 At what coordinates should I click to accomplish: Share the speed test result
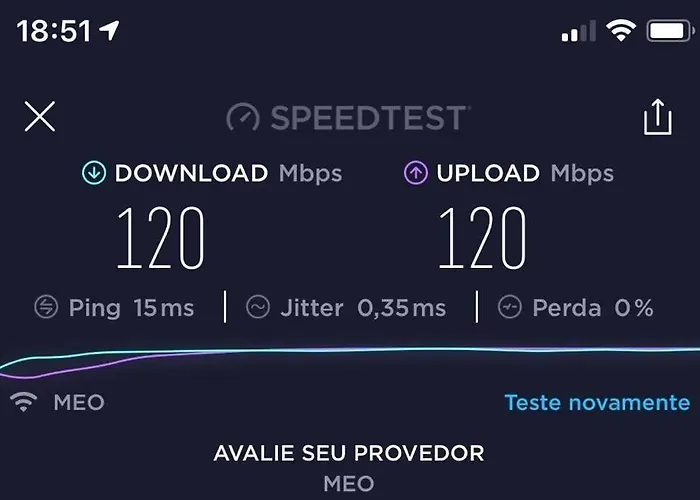(x=657, y=118)
